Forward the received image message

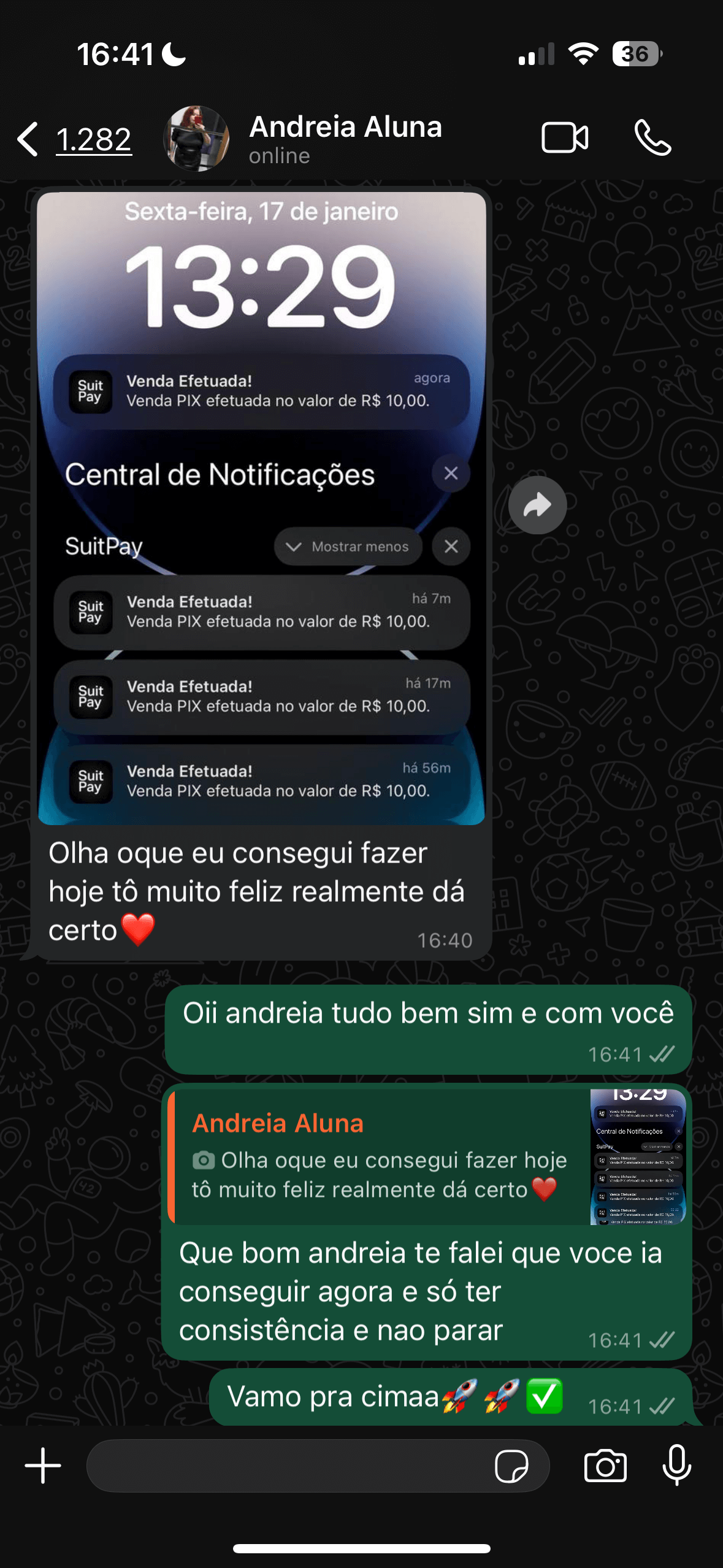tap(537, 505)
